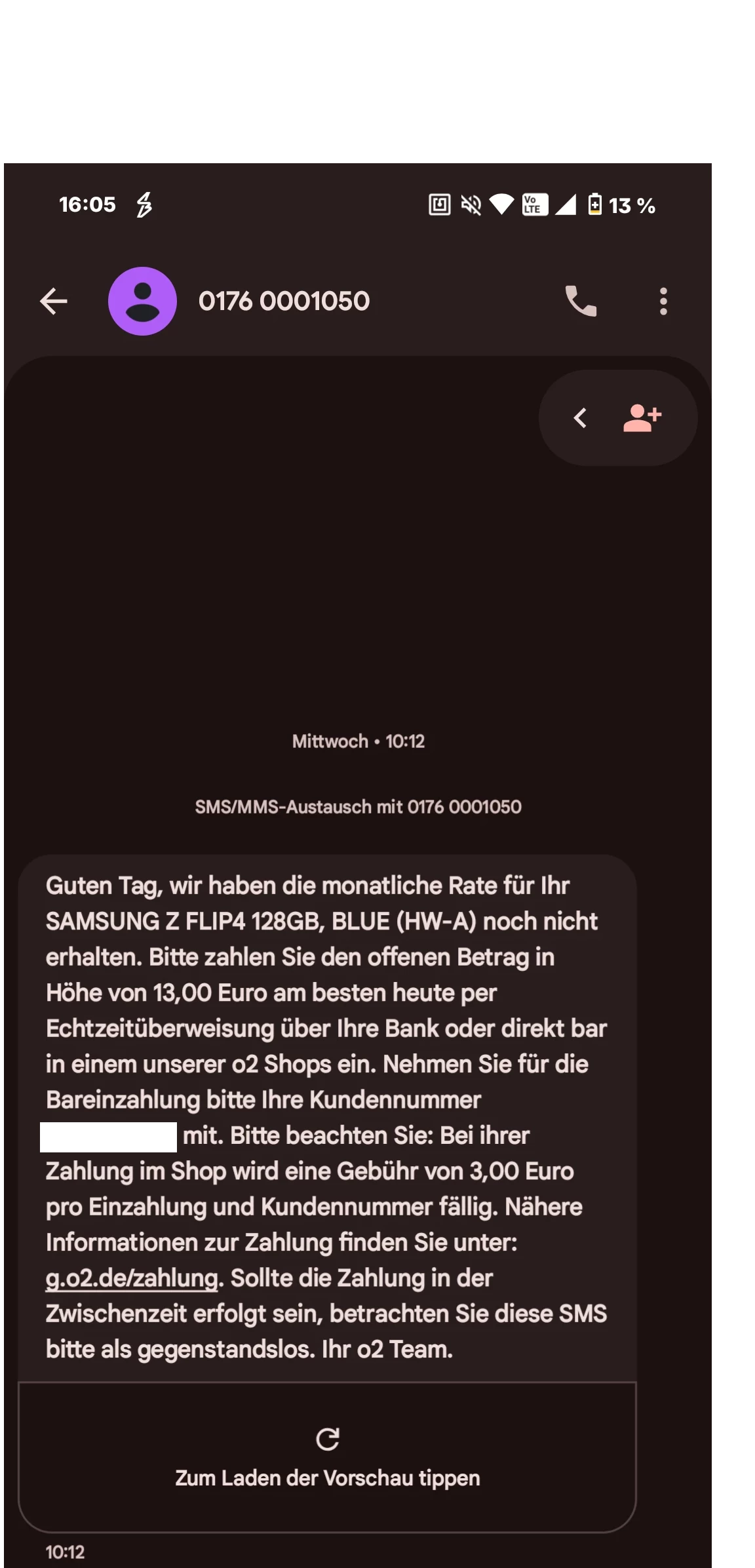755x1568 pixels.
Task: Go back to the conversation list
Action: click(x=54, y=302)
